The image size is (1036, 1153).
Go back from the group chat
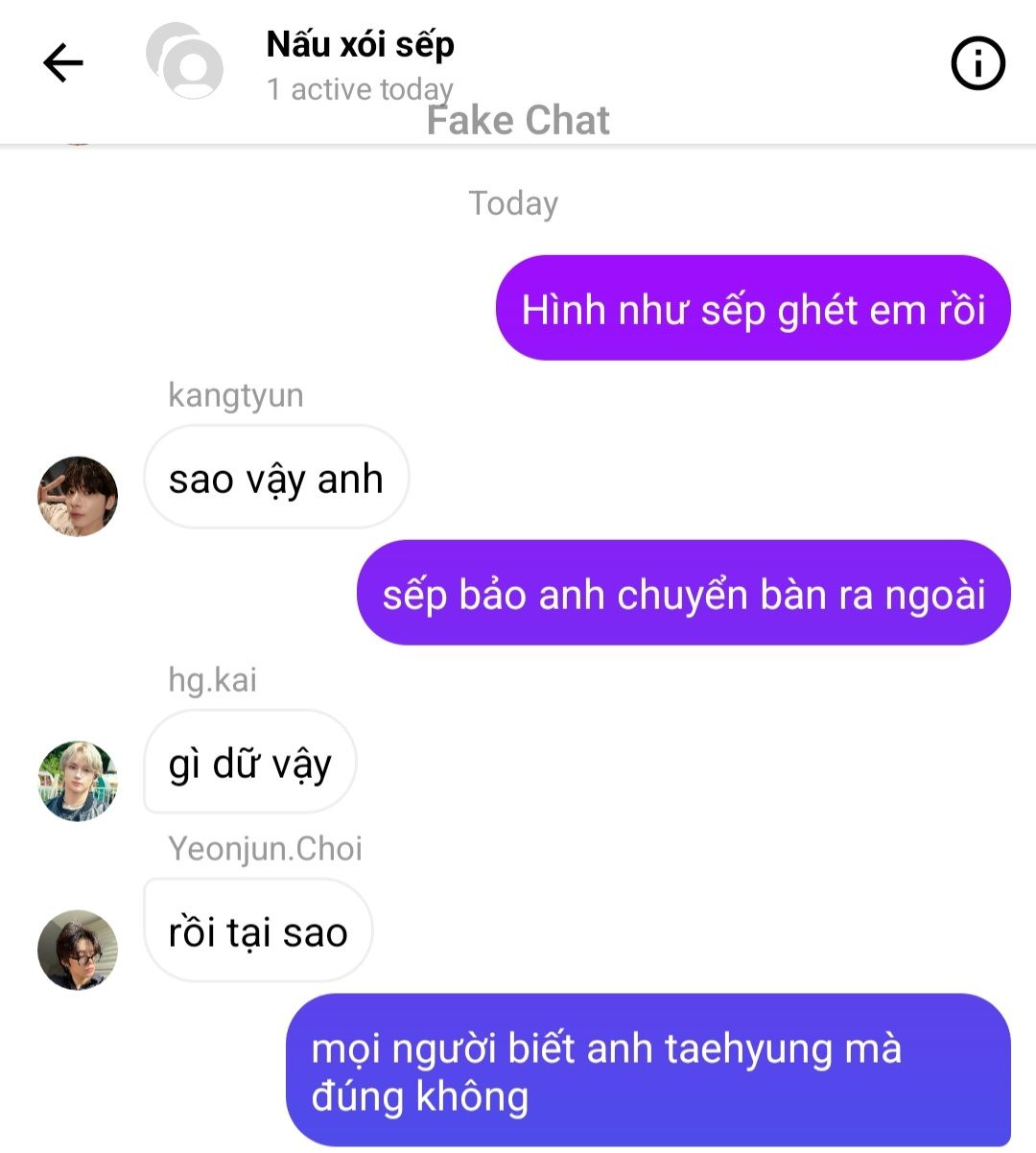pos(63,63)
